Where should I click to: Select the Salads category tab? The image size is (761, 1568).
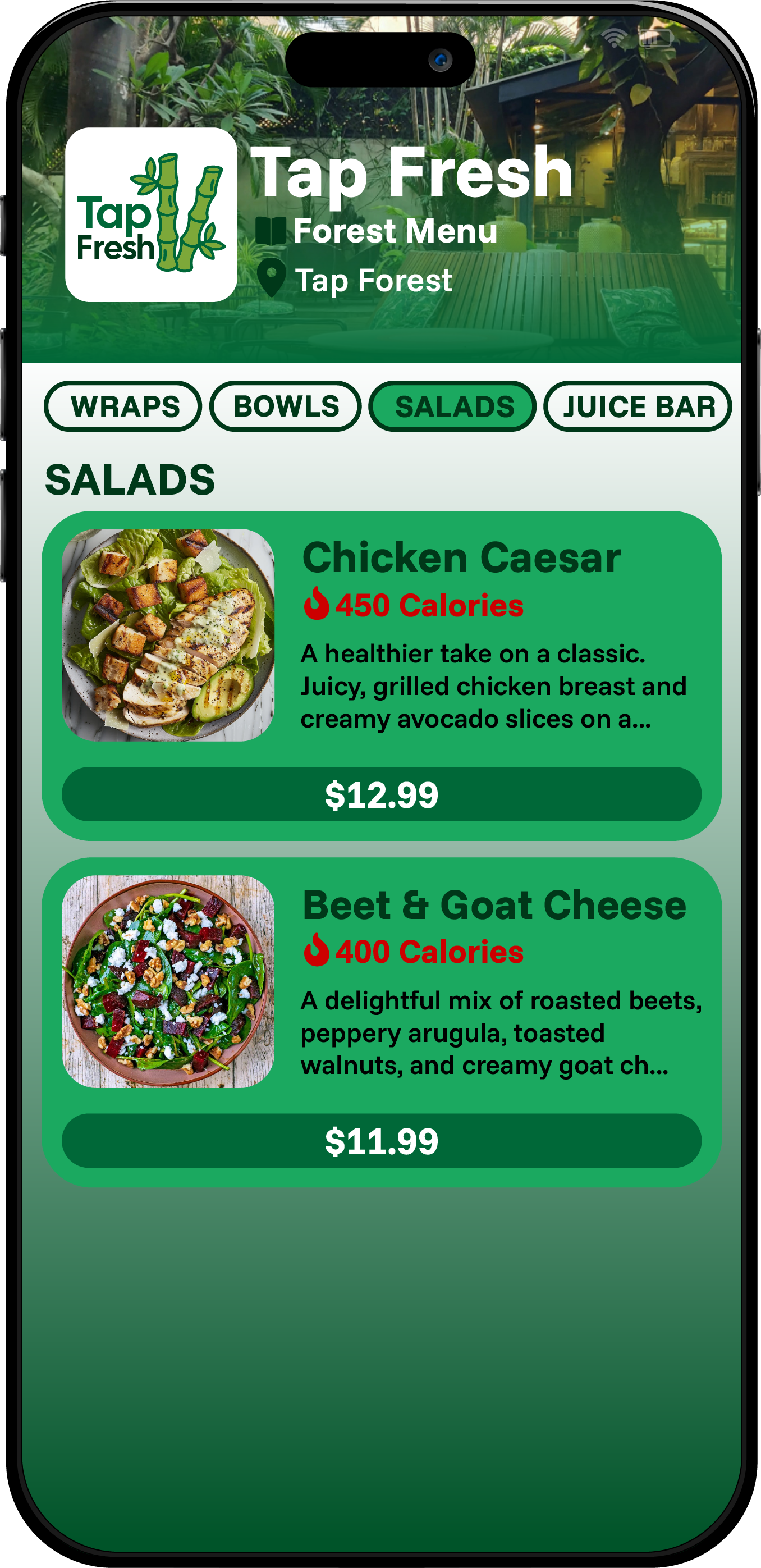[x=452, y=406]
